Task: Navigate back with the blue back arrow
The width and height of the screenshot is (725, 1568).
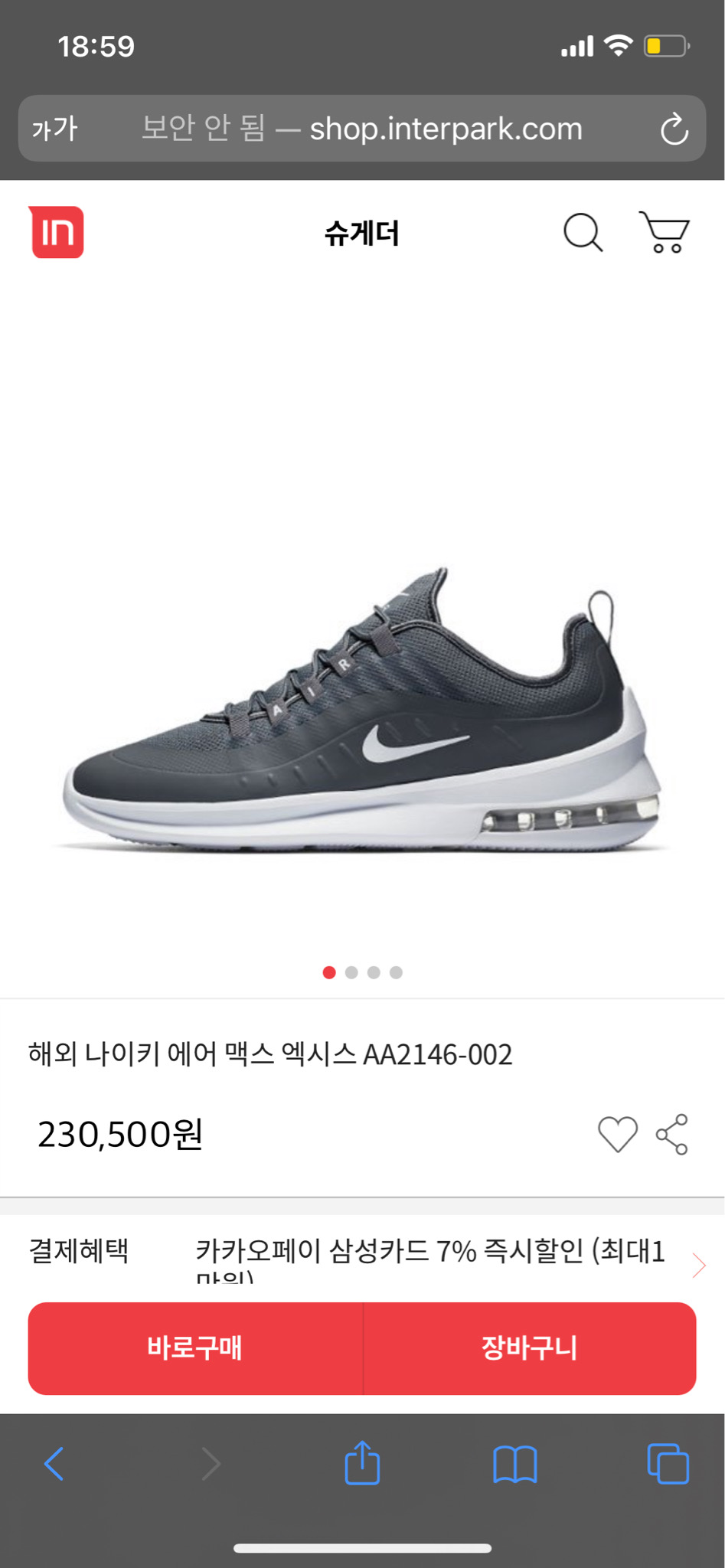Action: tap(54, 1463)
